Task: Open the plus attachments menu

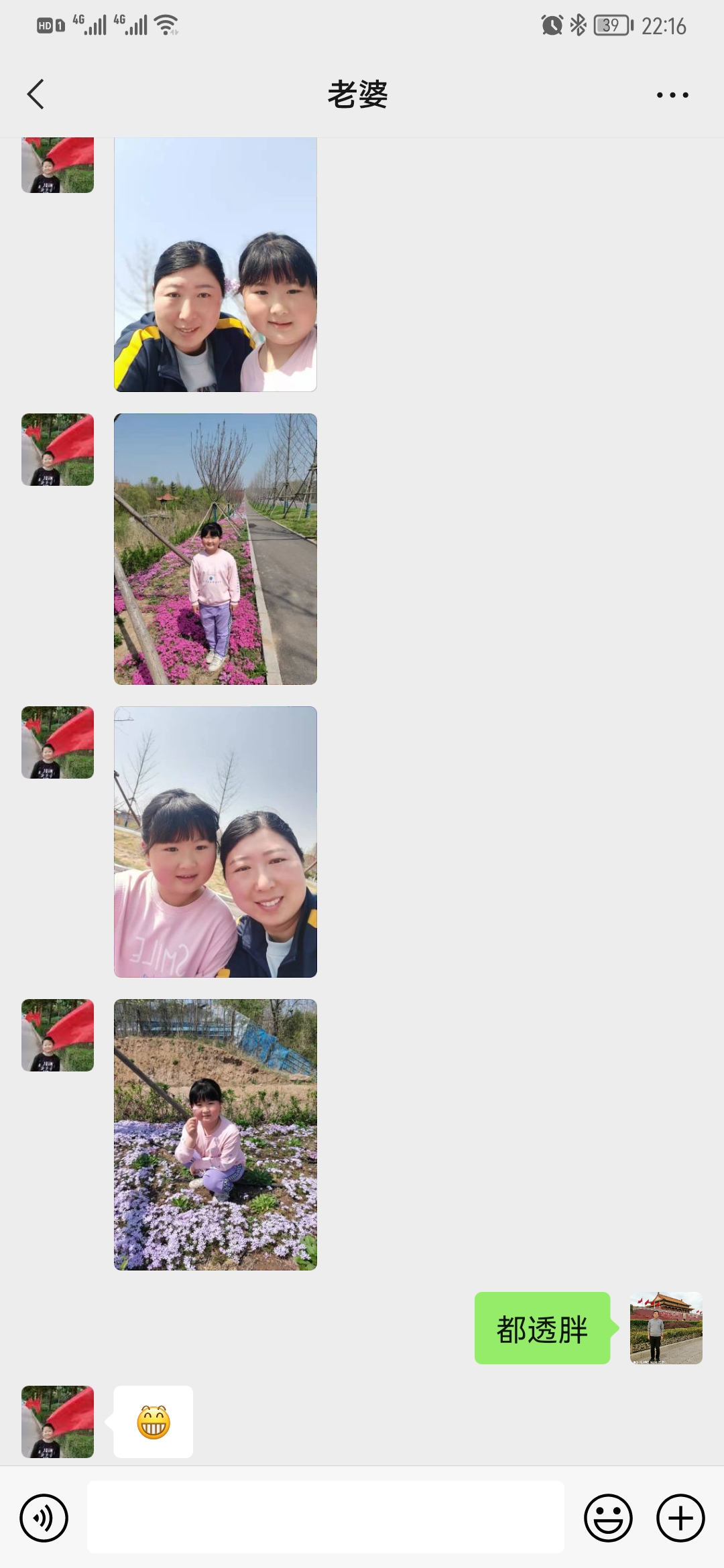Action: (x=680, y=1518)
